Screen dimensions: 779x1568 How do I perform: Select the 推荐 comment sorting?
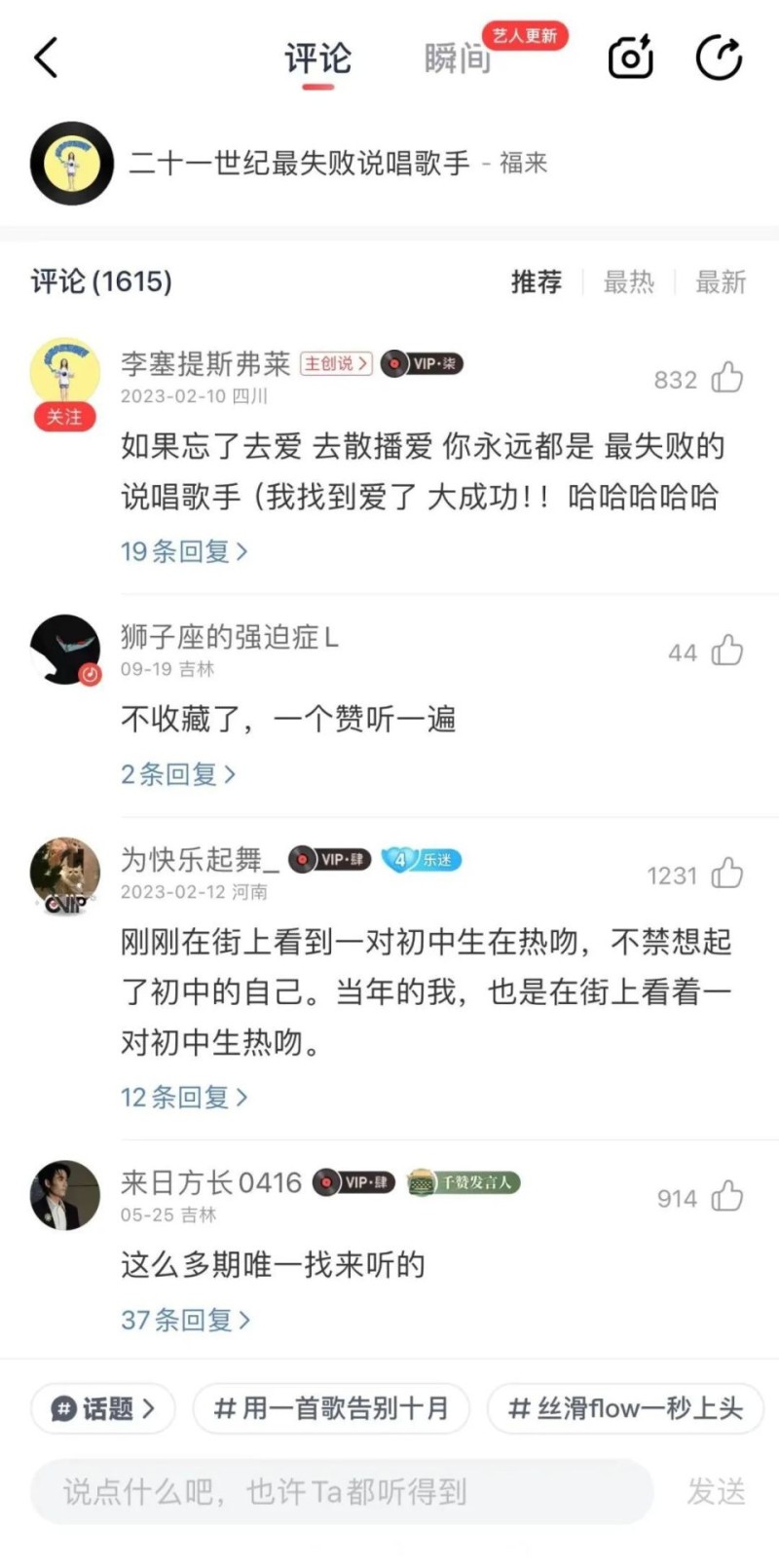click(x=537, y=281)
